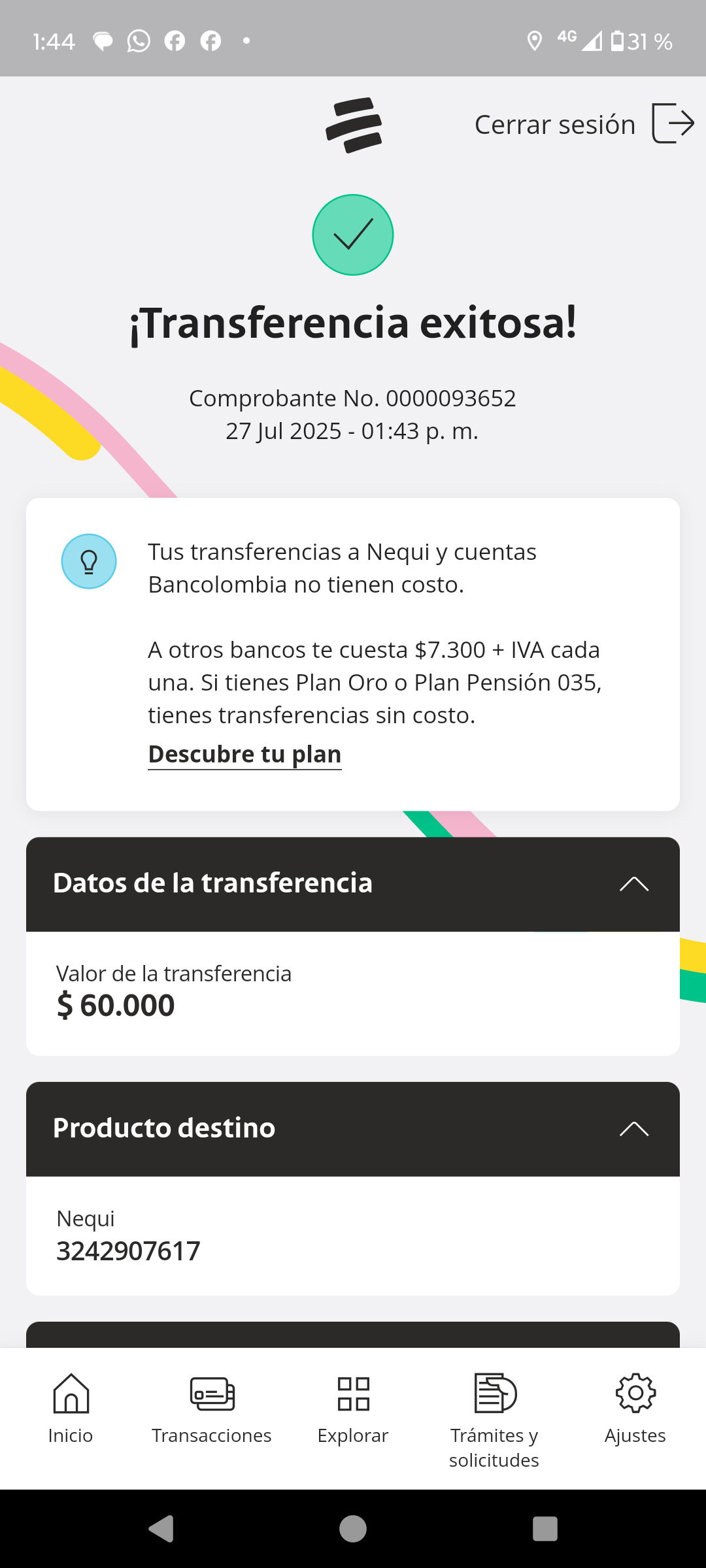Tap Cerrar sesión to log out

[584, 124]
